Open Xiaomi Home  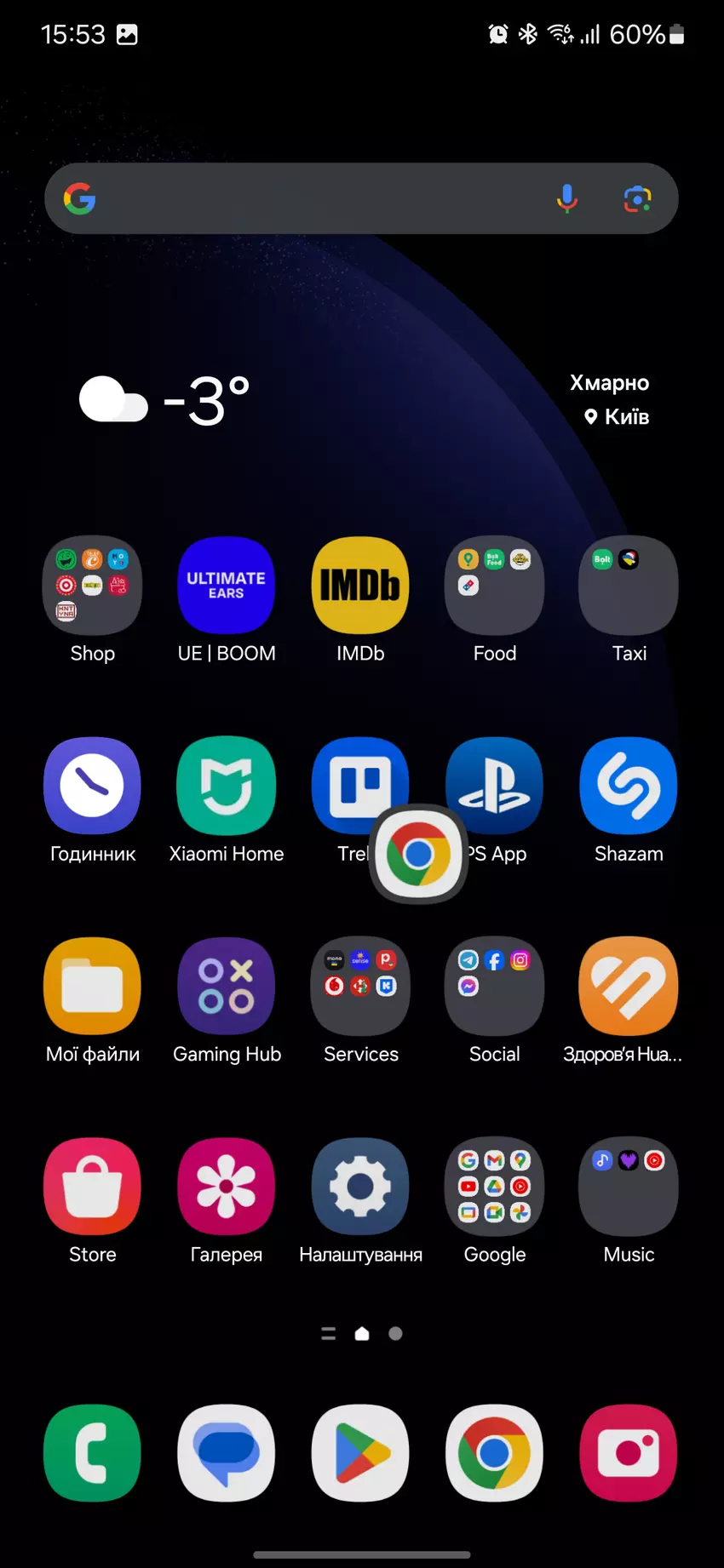[x=227, y=786]
